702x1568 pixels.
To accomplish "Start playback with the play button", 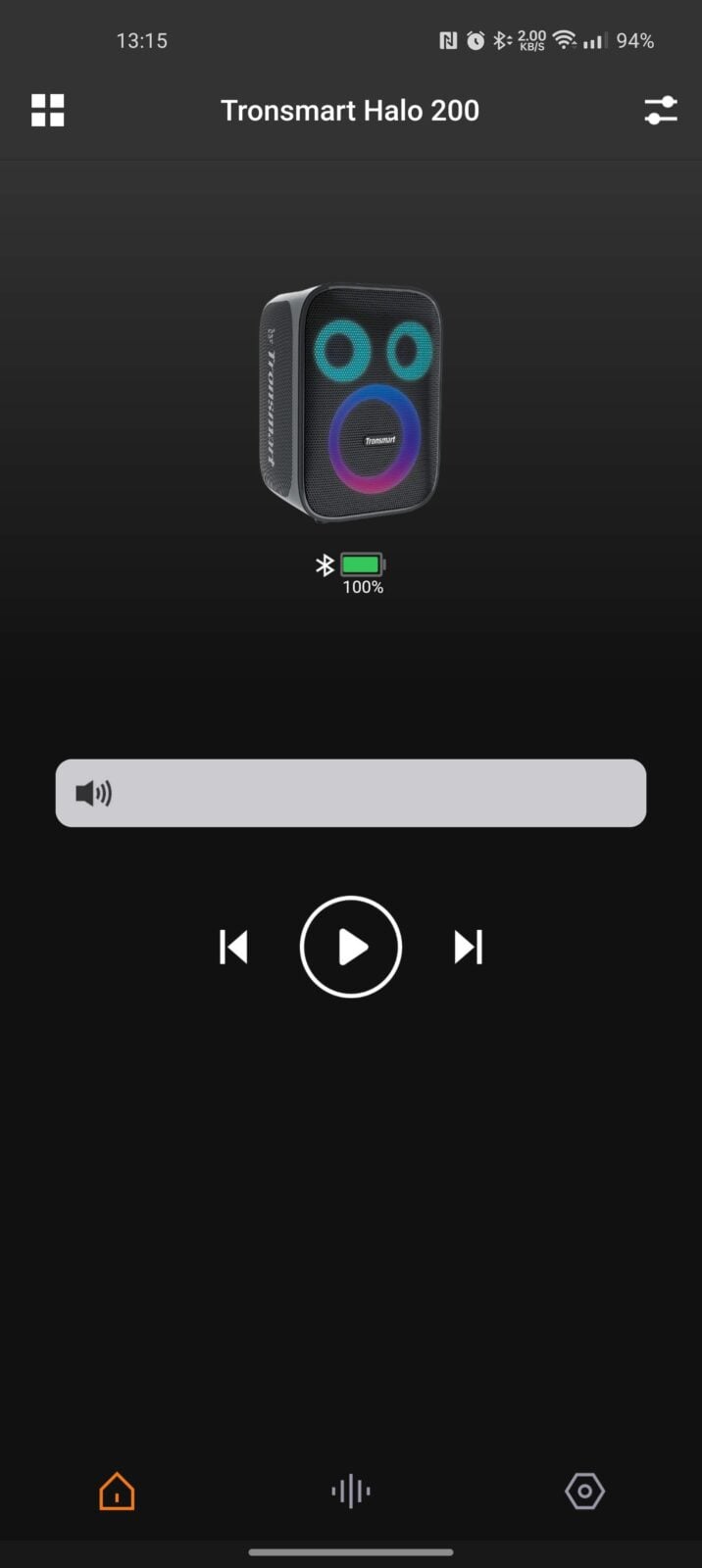I will [x=351, y=948].
